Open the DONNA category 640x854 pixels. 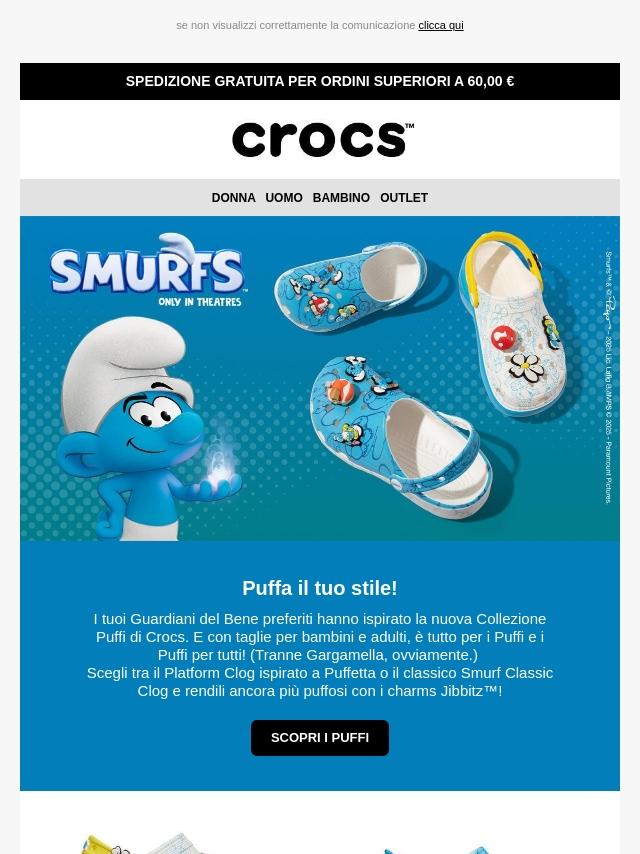coord(233,198)
